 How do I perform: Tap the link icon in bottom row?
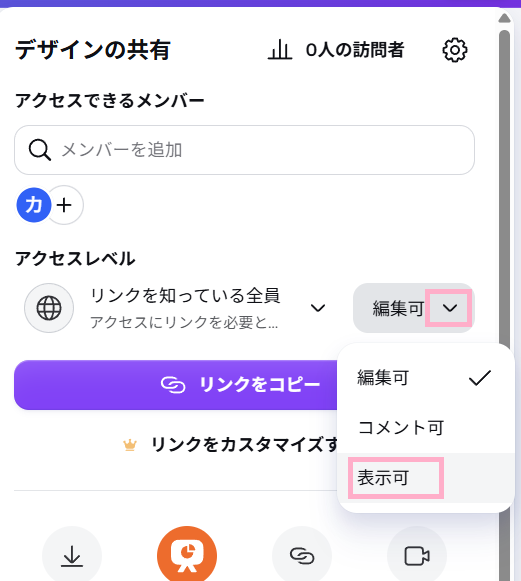[302, 556]
